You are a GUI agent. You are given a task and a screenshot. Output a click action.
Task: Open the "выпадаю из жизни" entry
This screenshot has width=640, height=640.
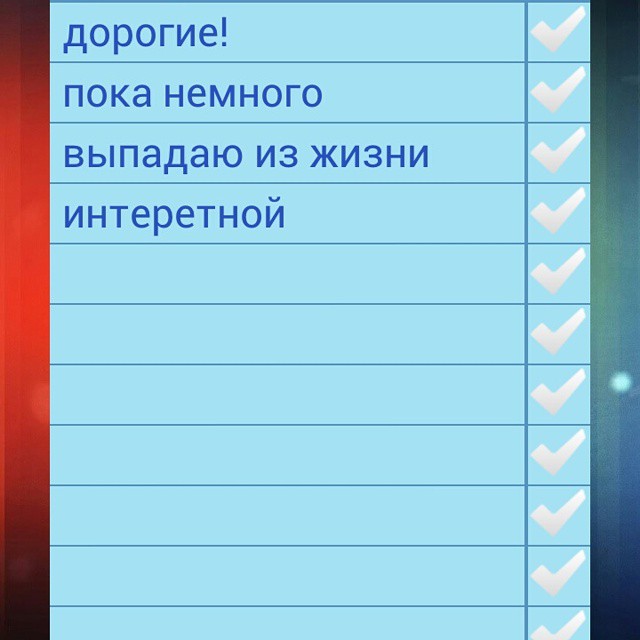(x=288, y=154)
